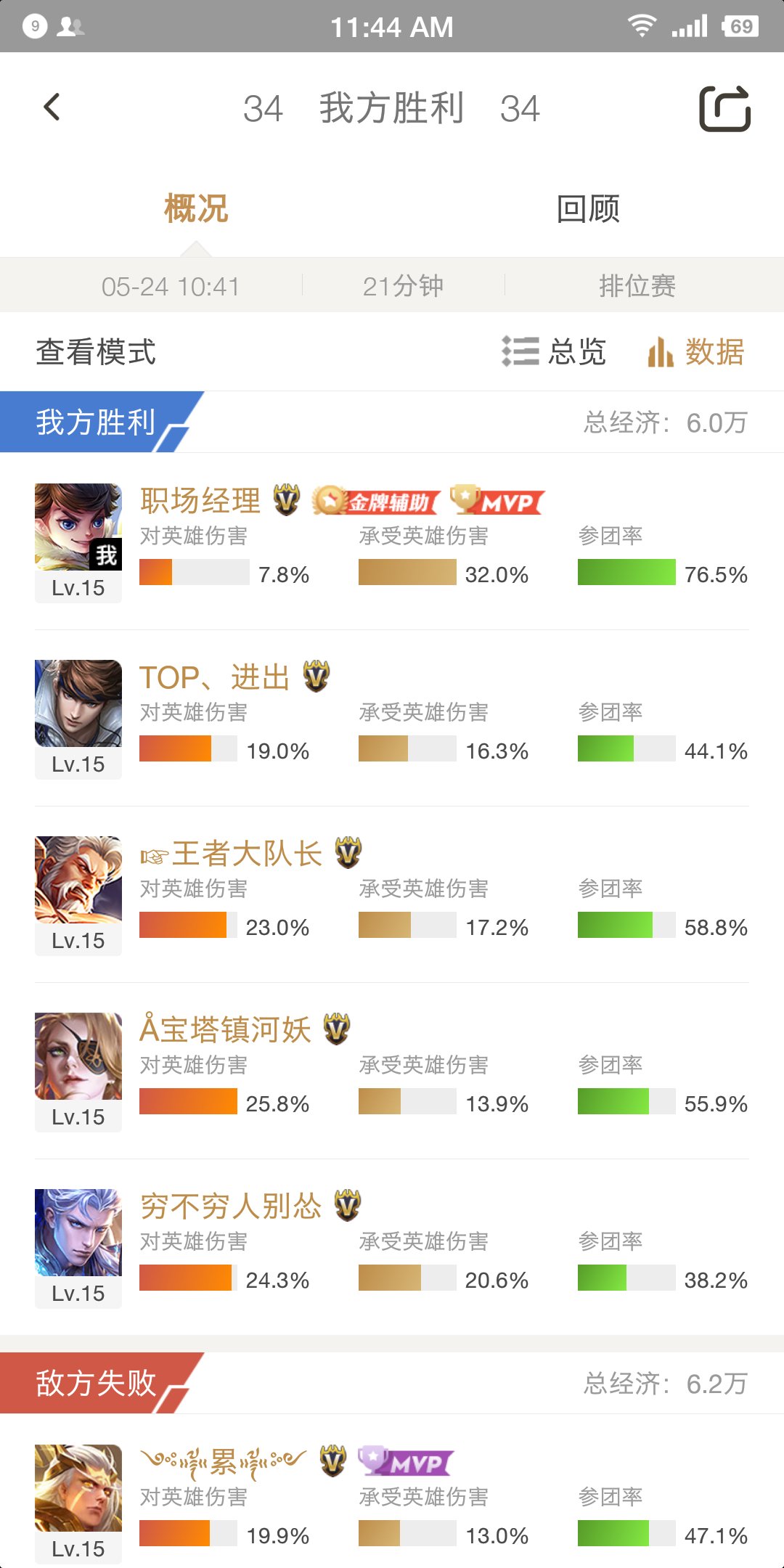Switch to the 回顾 tab
The width and height of the screenshot is (784, 1568).
(588, 209)
